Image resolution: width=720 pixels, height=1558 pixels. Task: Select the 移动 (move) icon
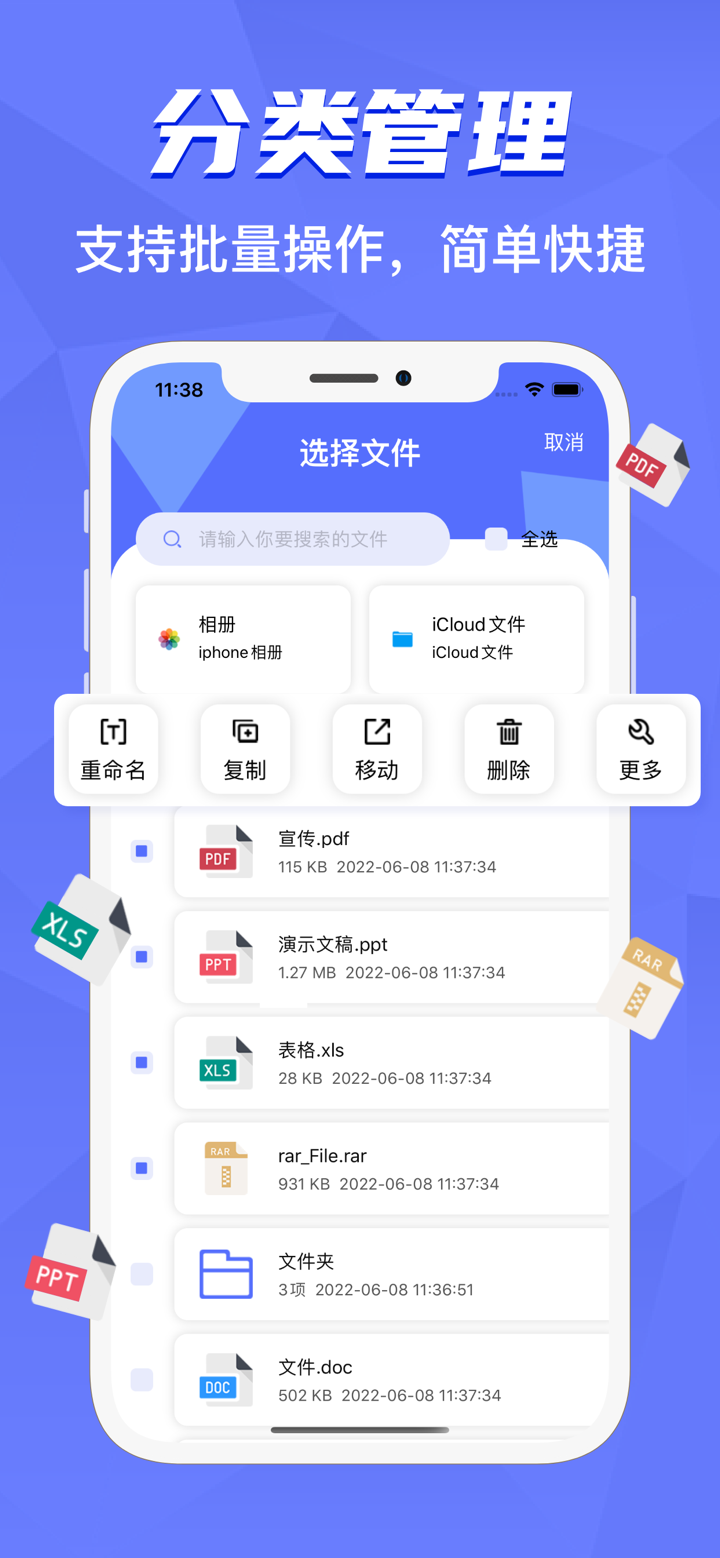click(x=377, y=733)
